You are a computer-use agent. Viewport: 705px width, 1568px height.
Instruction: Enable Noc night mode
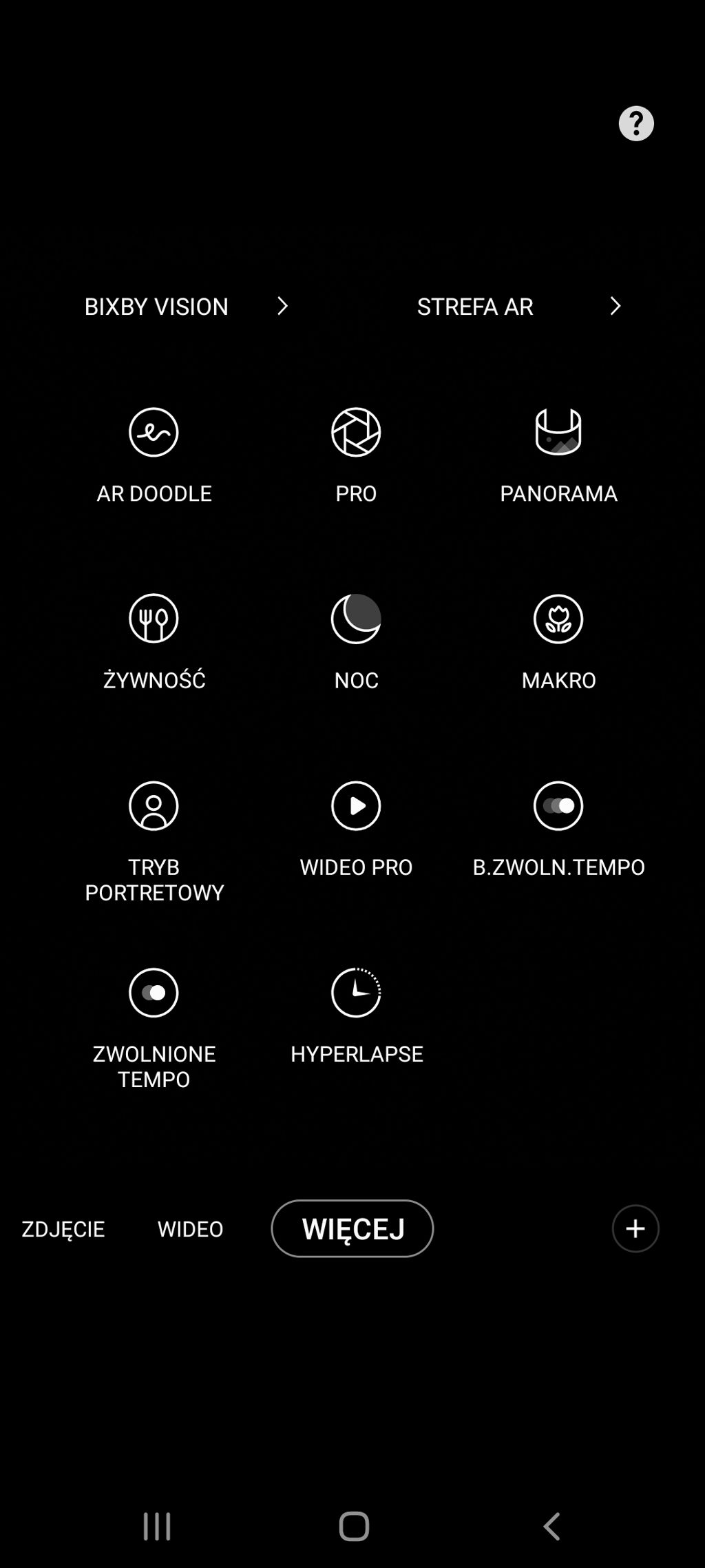pos(356,619)
